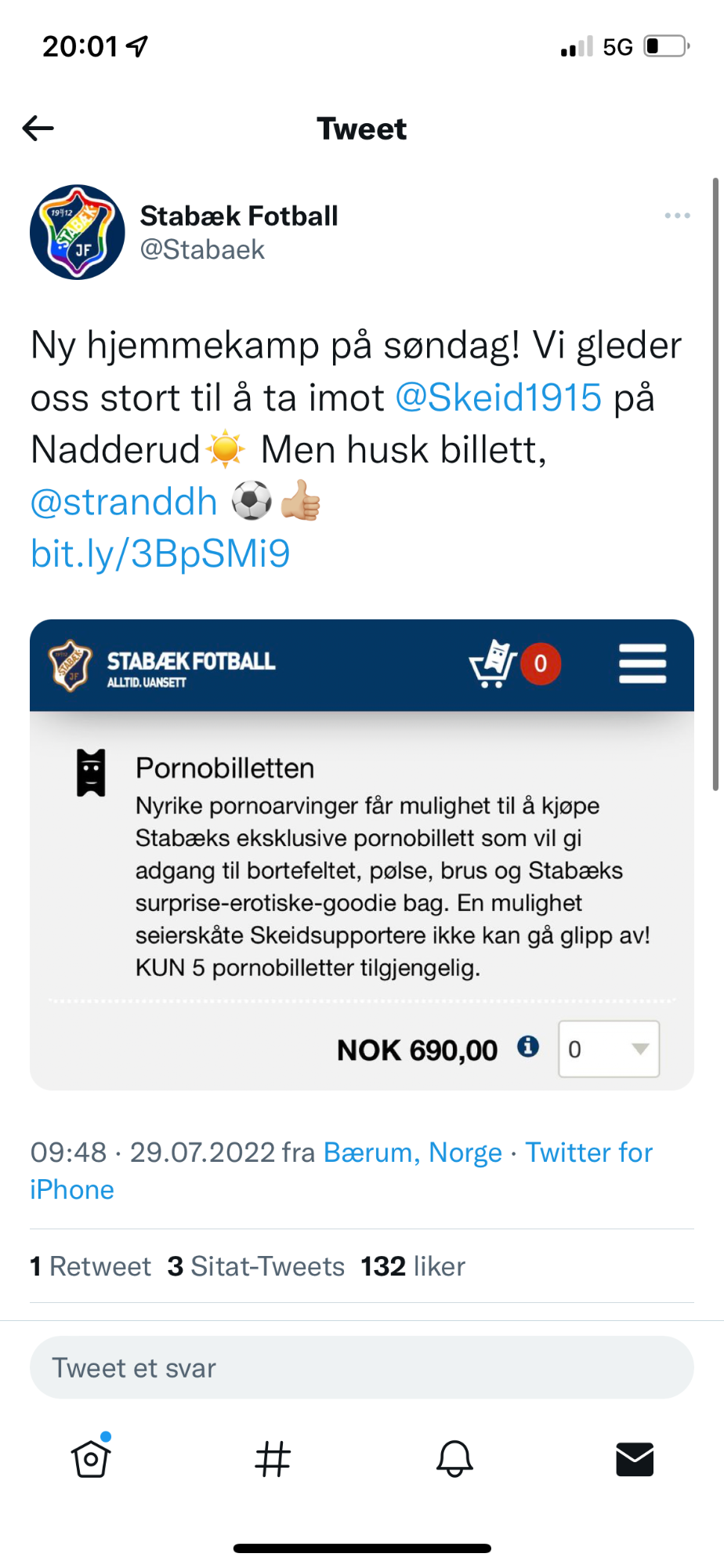724x1568 pixels.
Task: Open the Twitter for iPhone source link
Action: pos(341,1171)
